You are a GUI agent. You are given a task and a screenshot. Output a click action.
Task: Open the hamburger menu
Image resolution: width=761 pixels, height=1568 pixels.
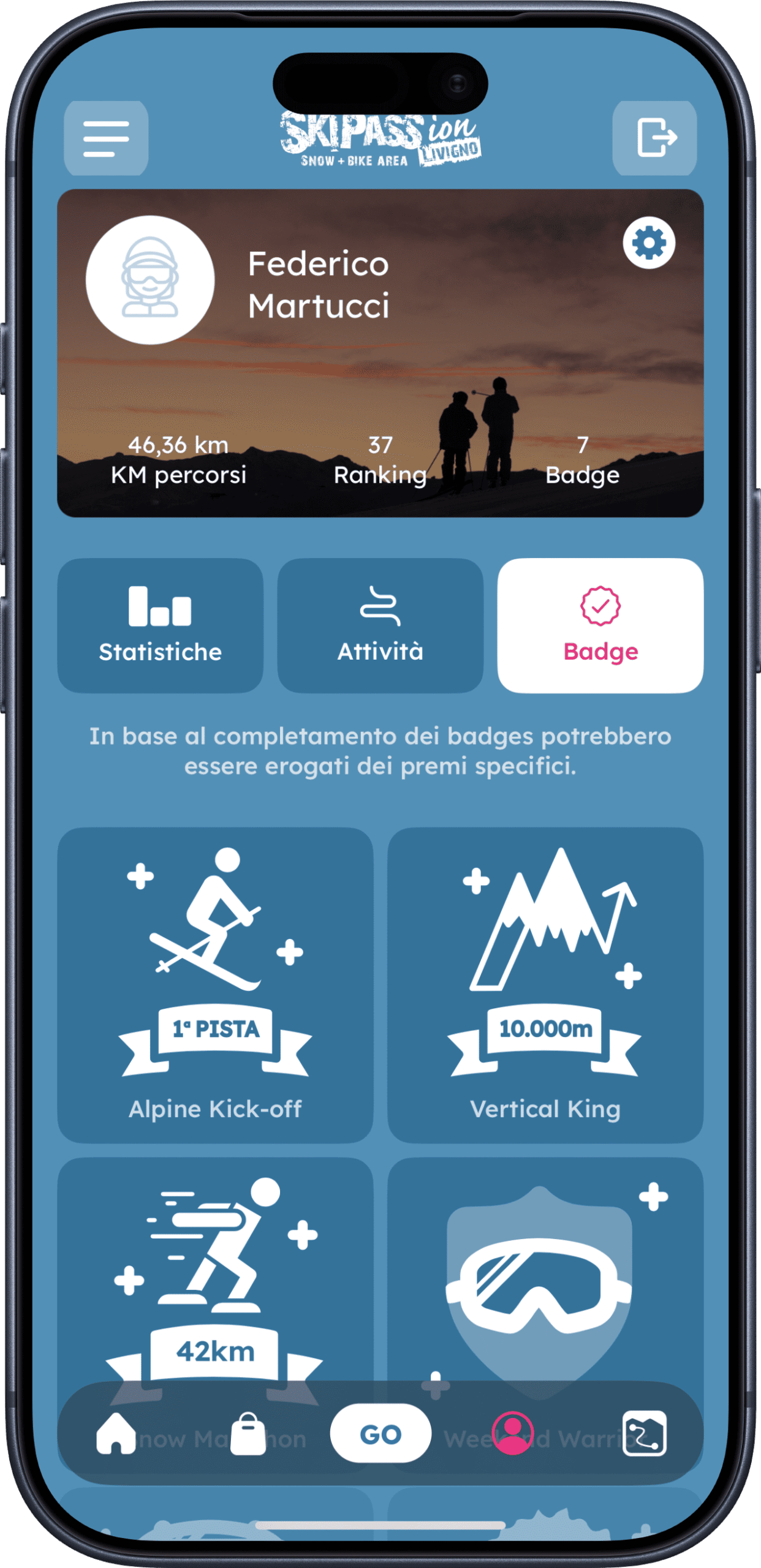(x=106, y=138)
